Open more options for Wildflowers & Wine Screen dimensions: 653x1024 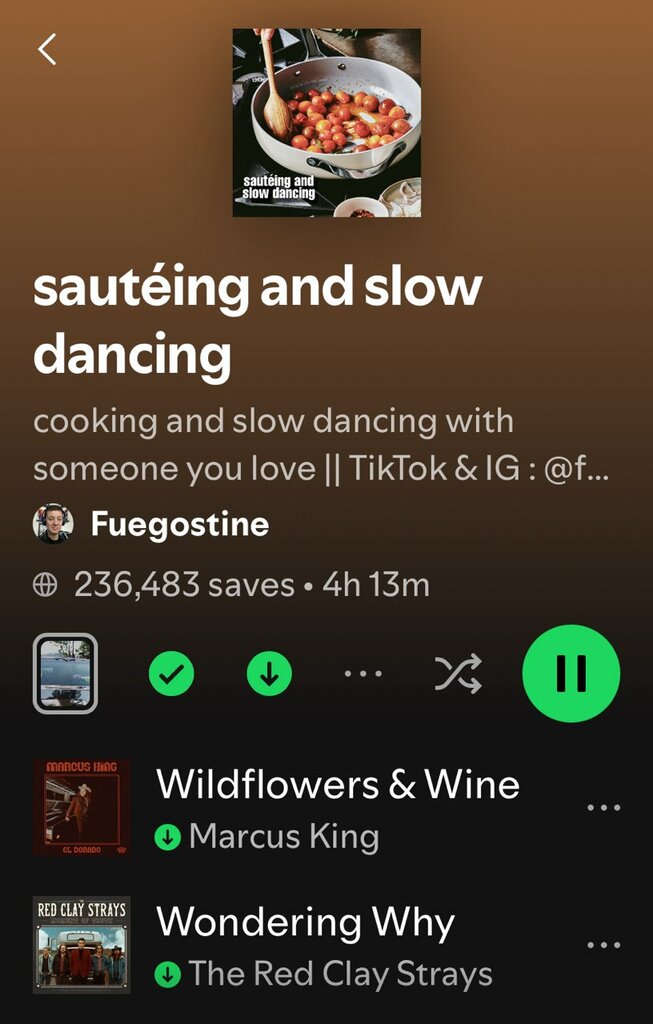point(603,808)
